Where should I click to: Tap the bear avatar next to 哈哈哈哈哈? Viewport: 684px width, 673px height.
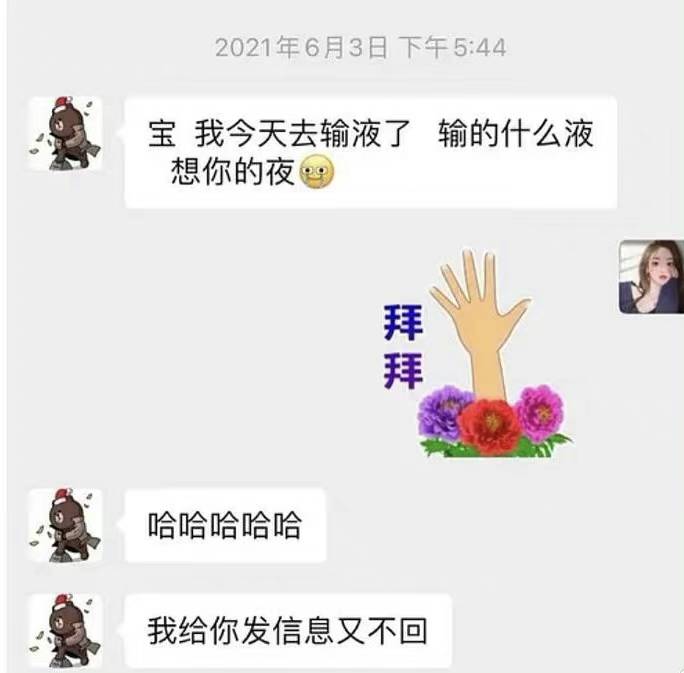tap(64, 525)
